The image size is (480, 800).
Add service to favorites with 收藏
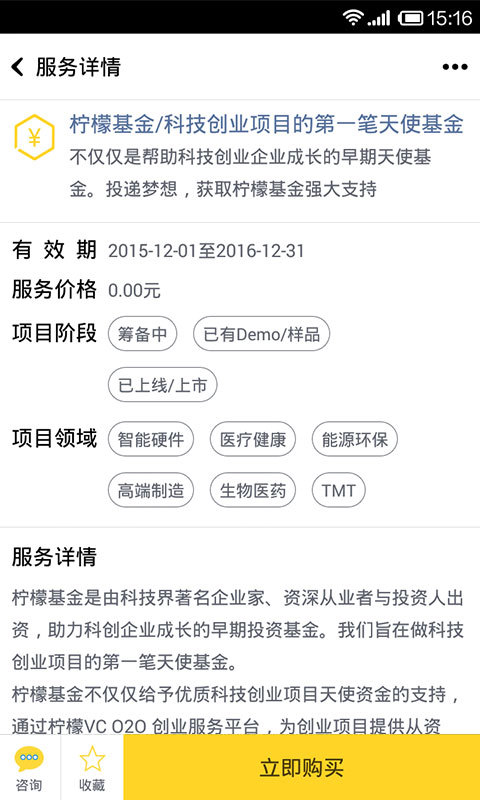92,767
